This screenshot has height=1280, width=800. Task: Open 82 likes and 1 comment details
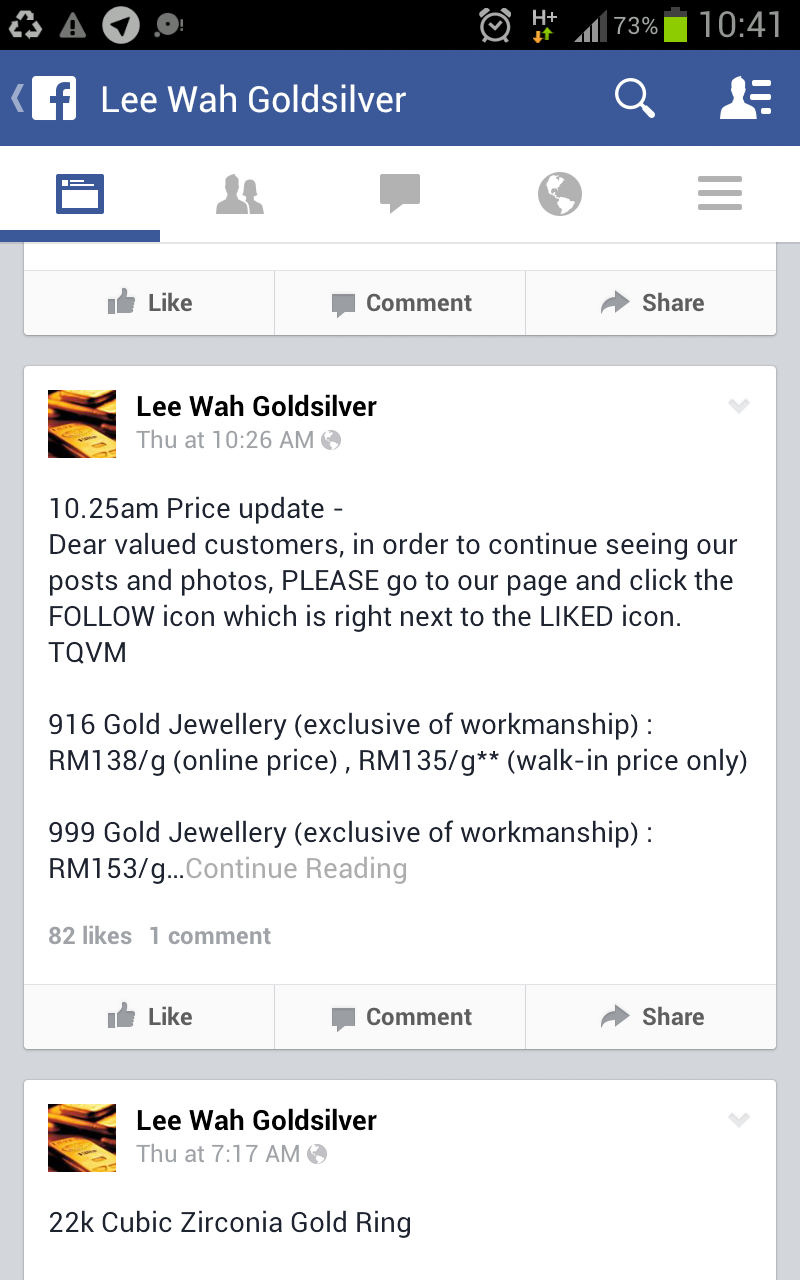pos(160,936)
